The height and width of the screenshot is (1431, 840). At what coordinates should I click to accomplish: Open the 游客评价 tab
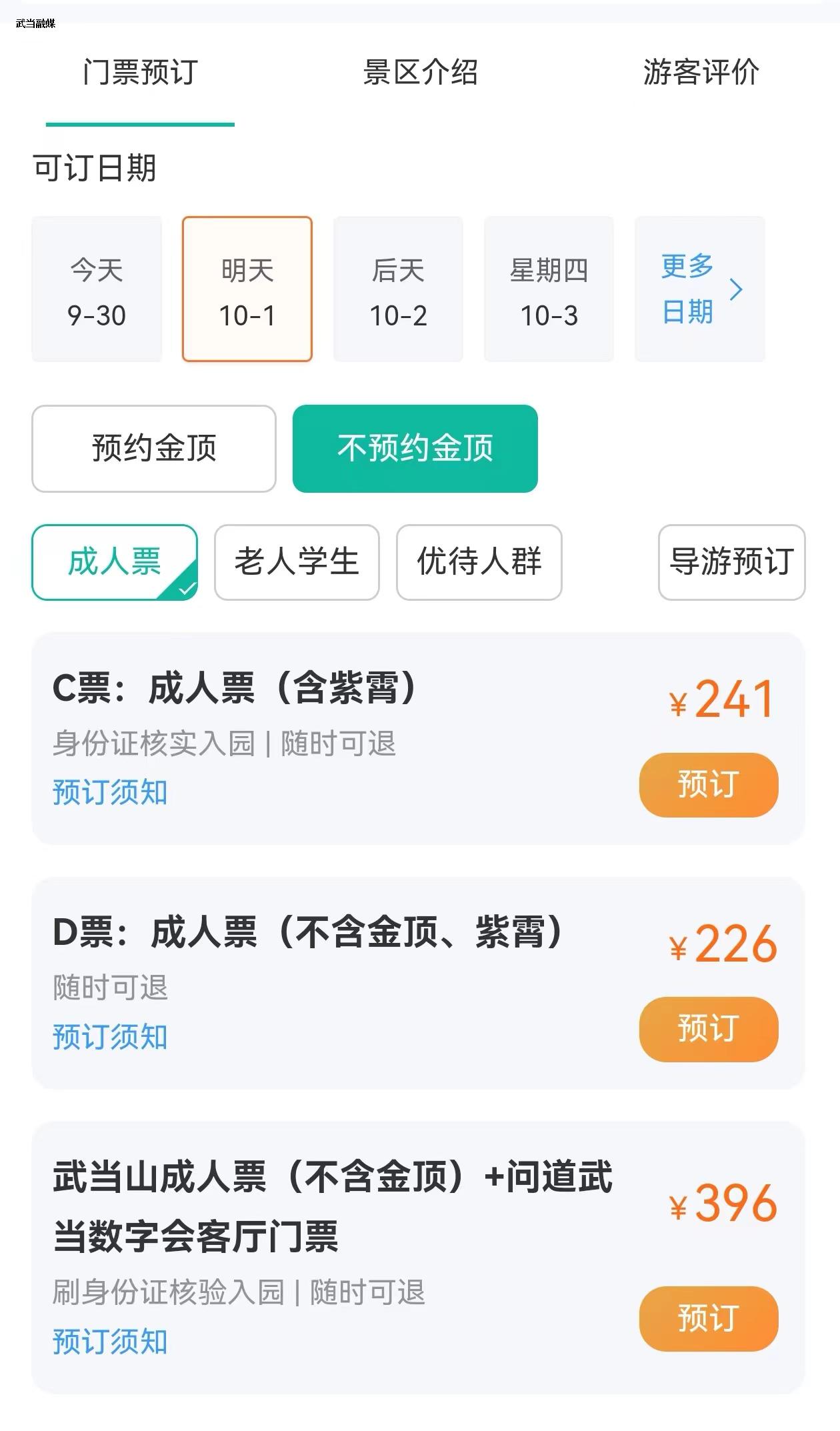[x=701, y=72]
